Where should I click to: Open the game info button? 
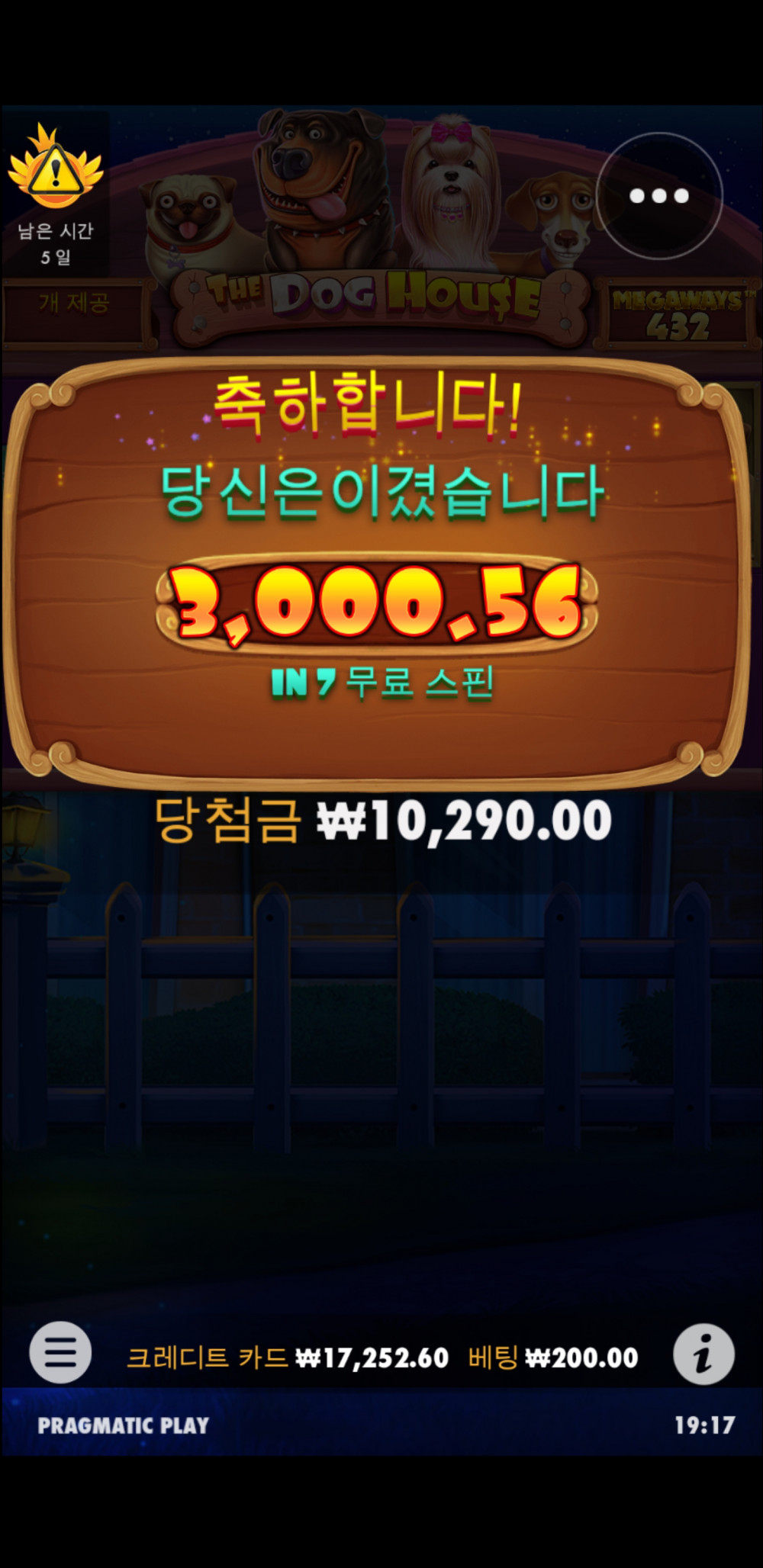tap(703, 1354)
